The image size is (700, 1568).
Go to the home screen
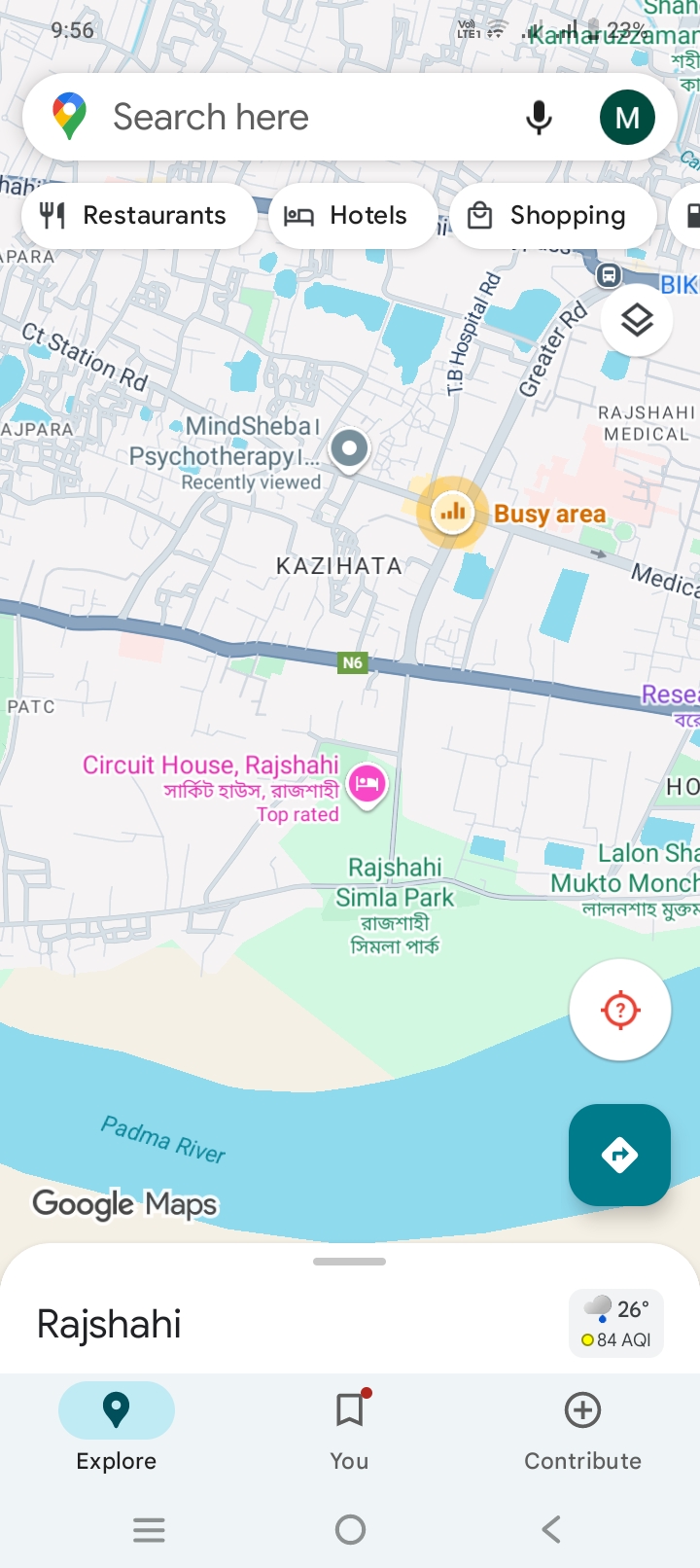350,1530
